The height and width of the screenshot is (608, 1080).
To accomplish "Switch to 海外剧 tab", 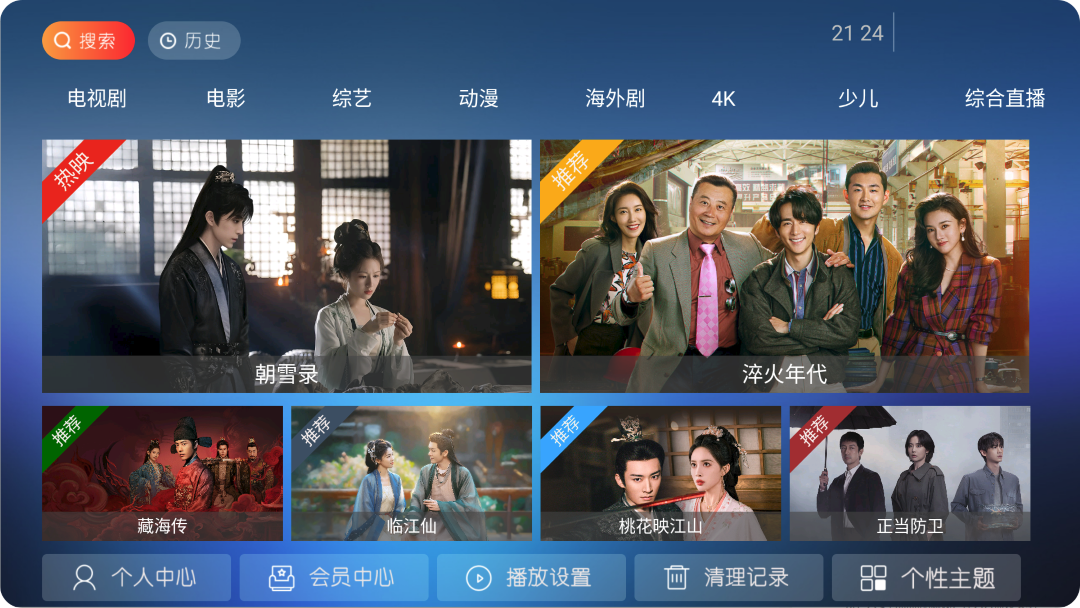I will pyautogui.click(x=615, y=98).
